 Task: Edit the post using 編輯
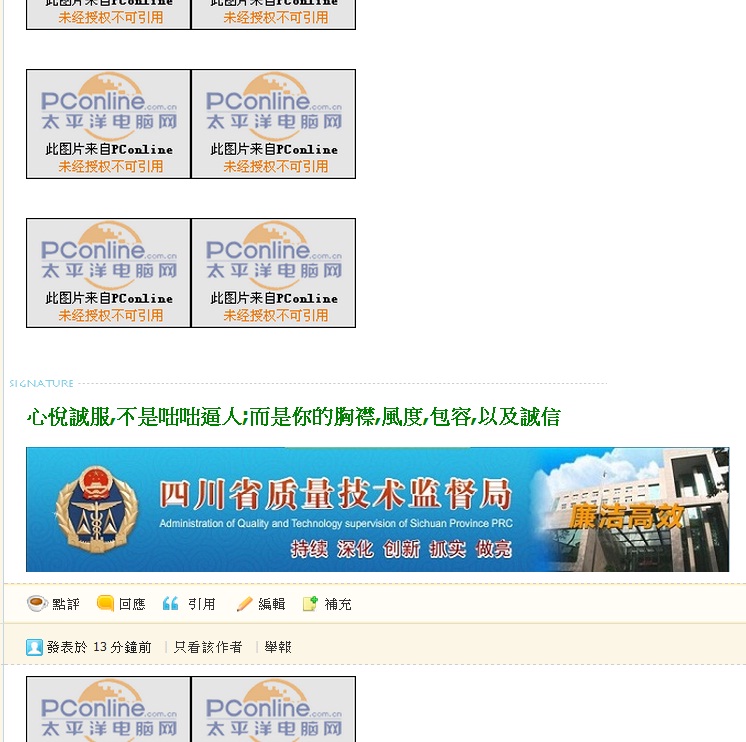coord(261,604)
